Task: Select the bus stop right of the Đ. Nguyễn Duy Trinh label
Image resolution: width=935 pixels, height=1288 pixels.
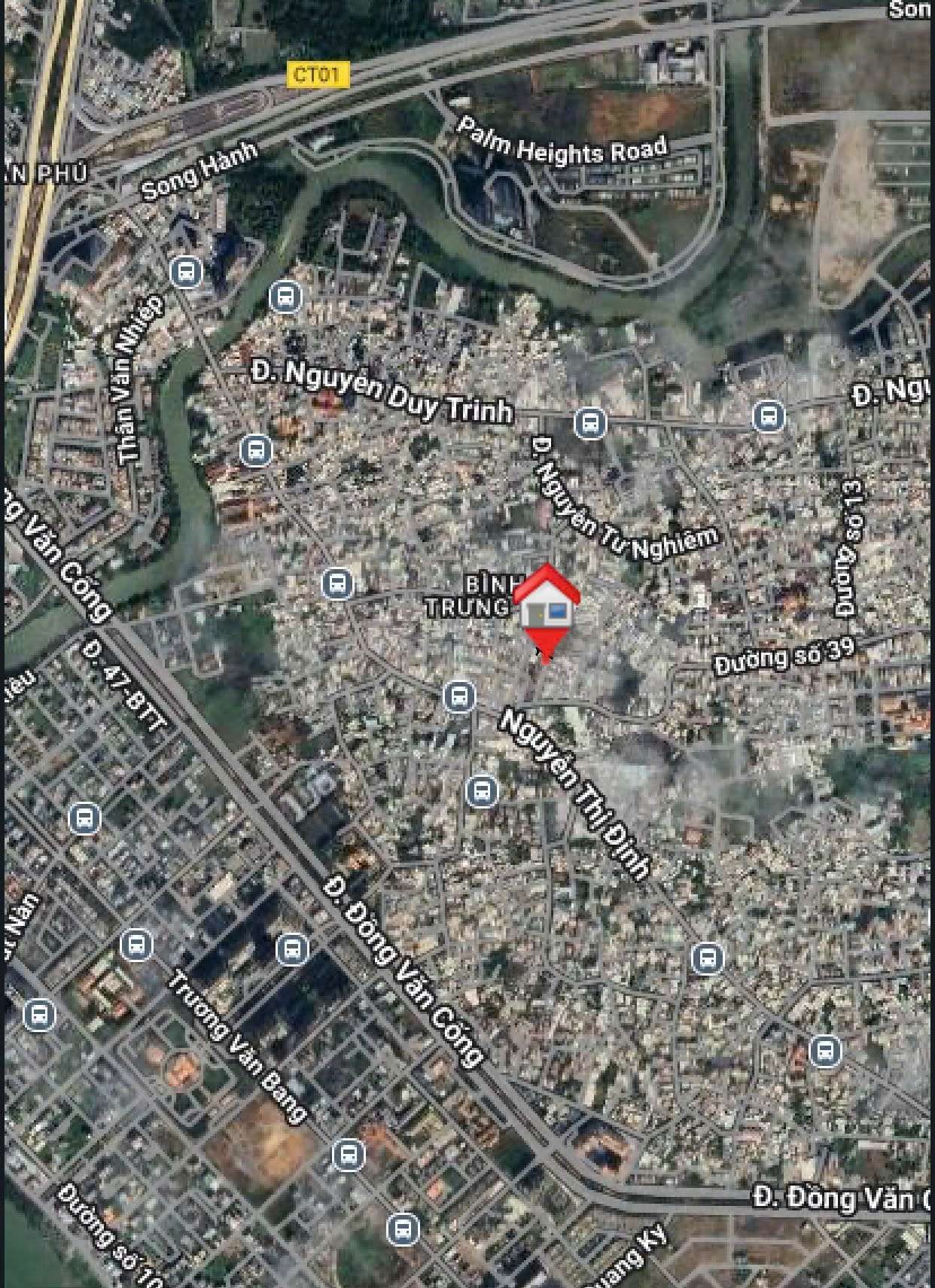Action: [x=590, y=423]
